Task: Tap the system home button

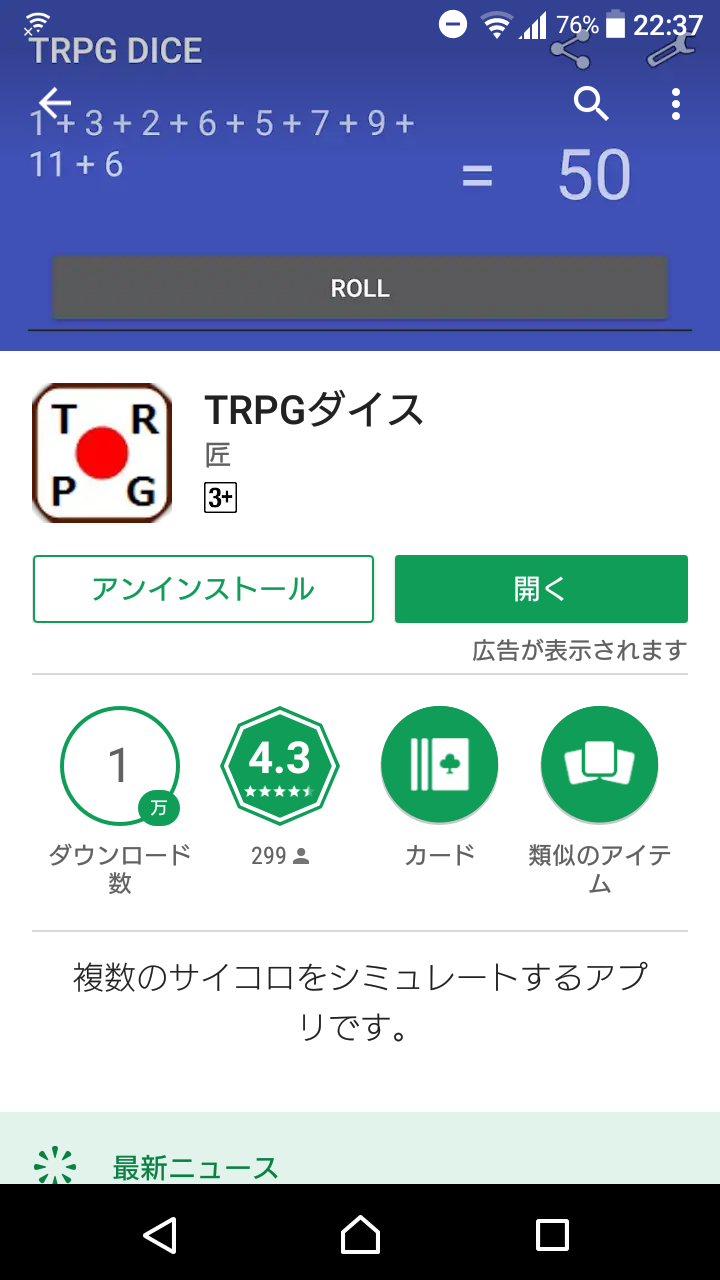Action: pos(360,1234)
